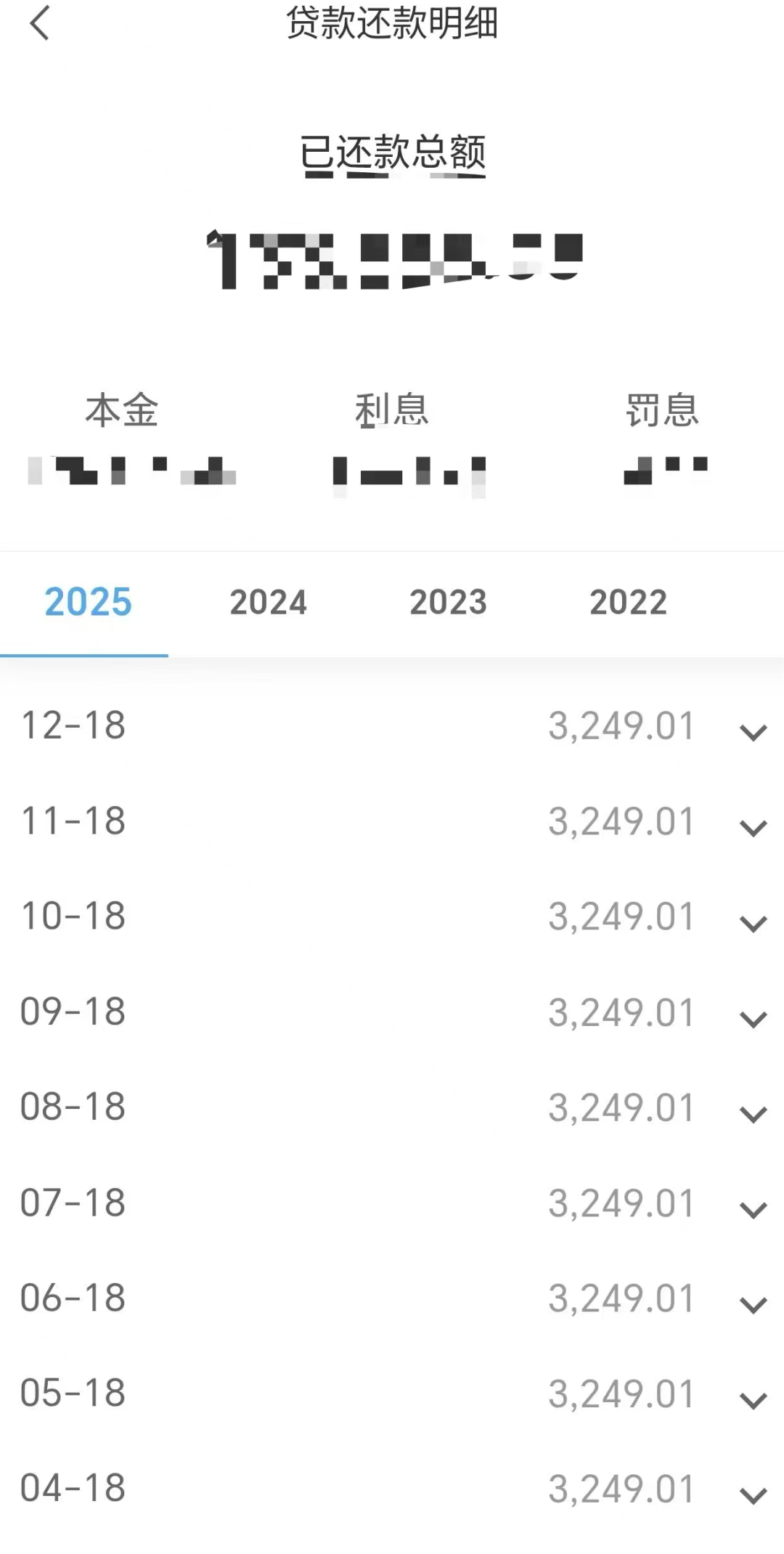Select the 2023 year tab
The height and width of the screenshot is (1554, 784).
[x=448, y=602]
